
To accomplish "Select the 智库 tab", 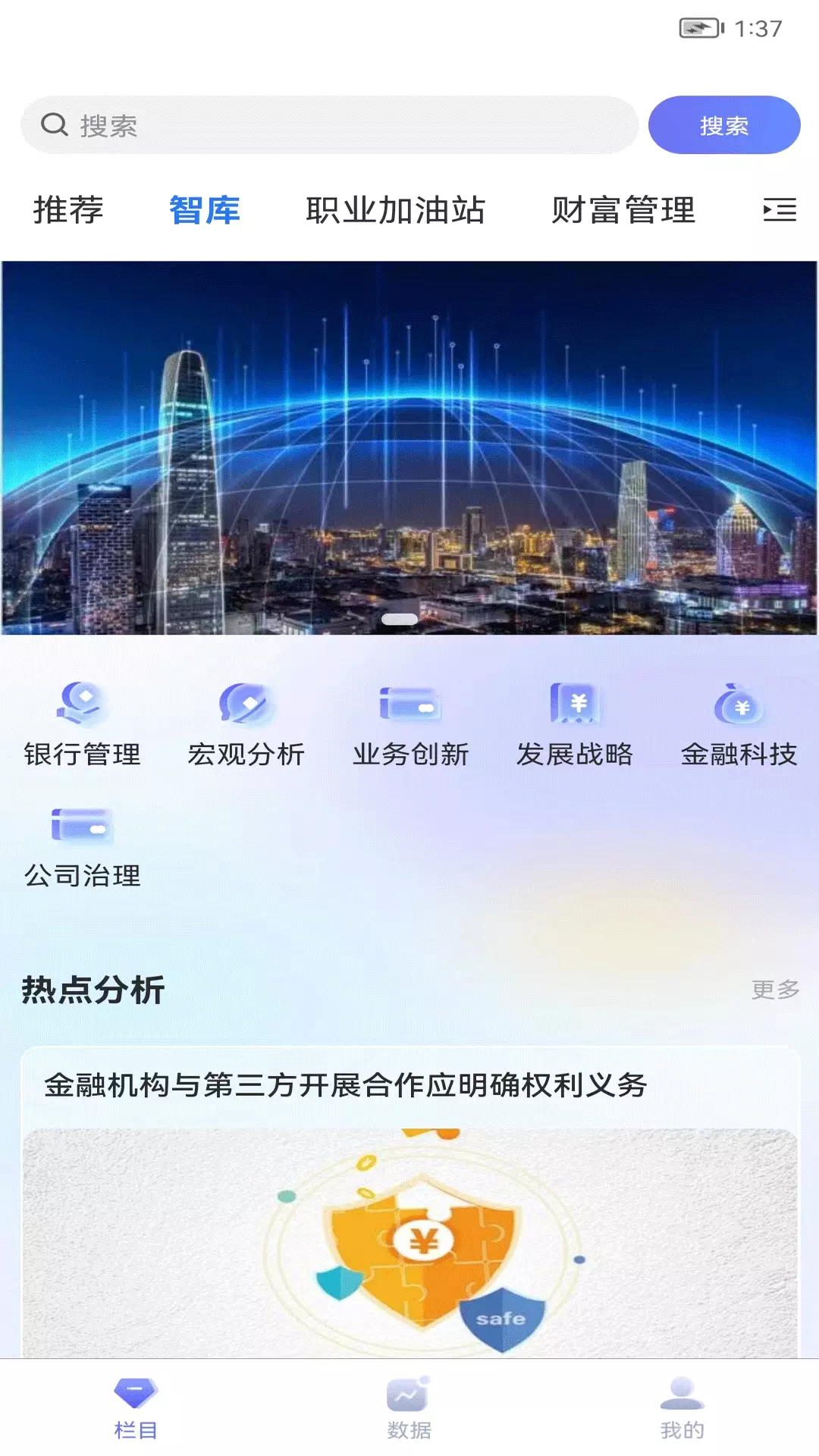I will tap(205, 210).
